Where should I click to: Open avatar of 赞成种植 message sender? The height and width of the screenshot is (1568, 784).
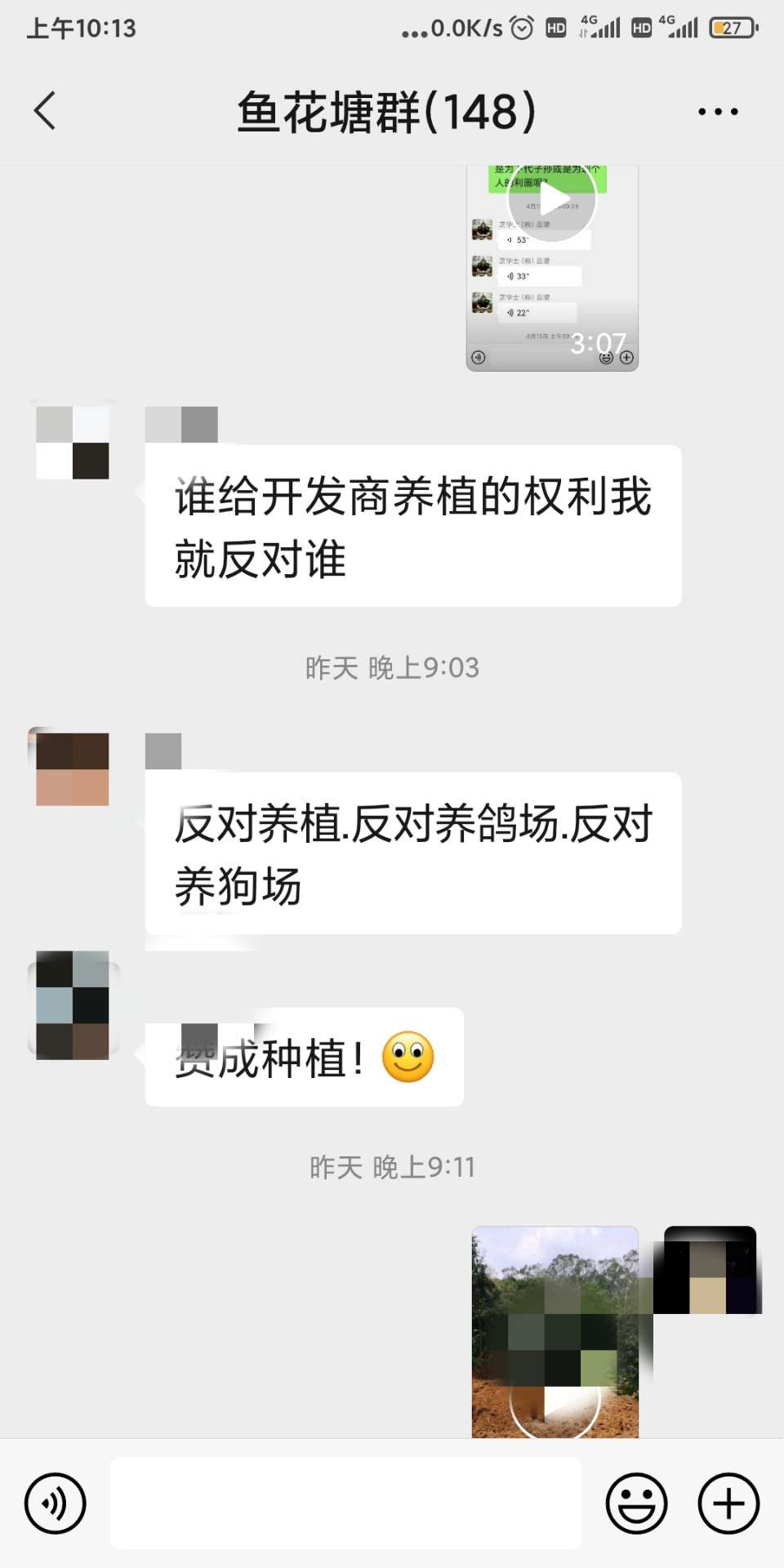(x=73, y=1005)
